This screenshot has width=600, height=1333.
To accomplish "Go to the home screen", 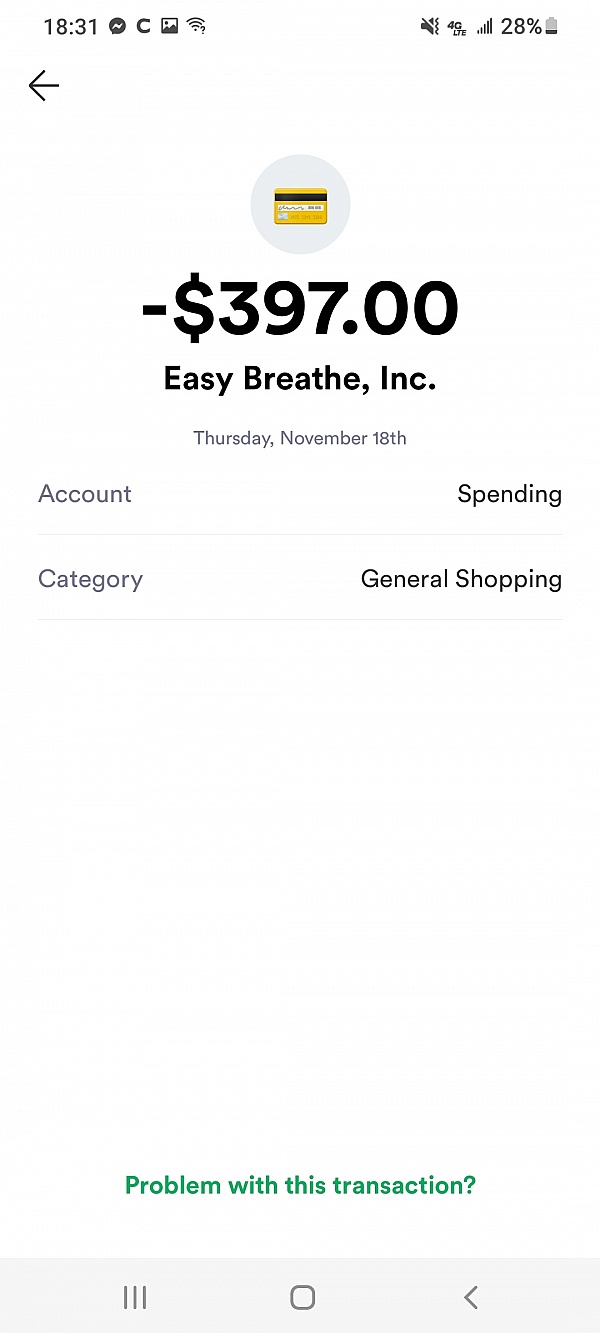I will (x=302, y=1297).
